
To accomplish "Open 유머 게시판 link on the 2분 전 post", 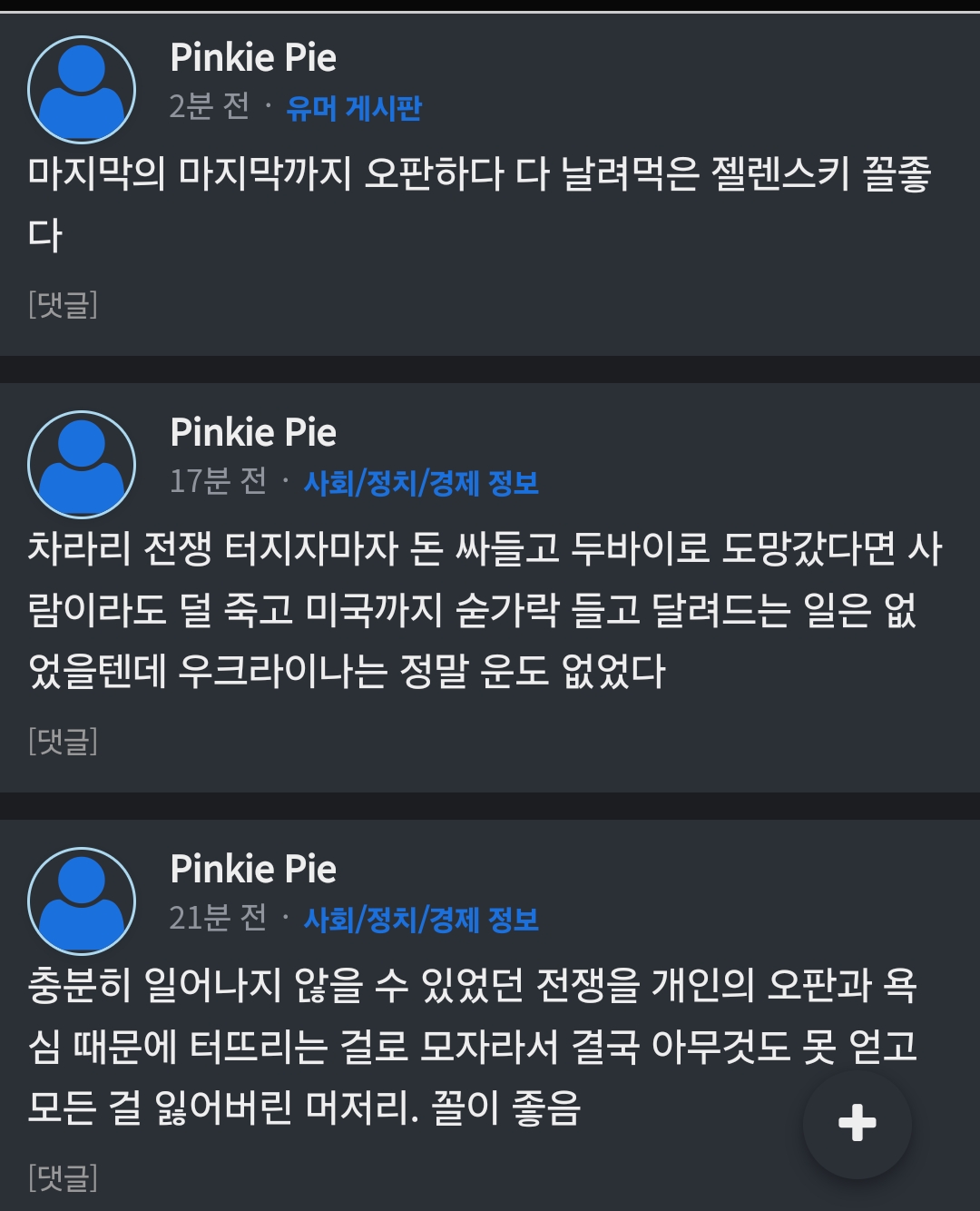I will click(353, 108).
